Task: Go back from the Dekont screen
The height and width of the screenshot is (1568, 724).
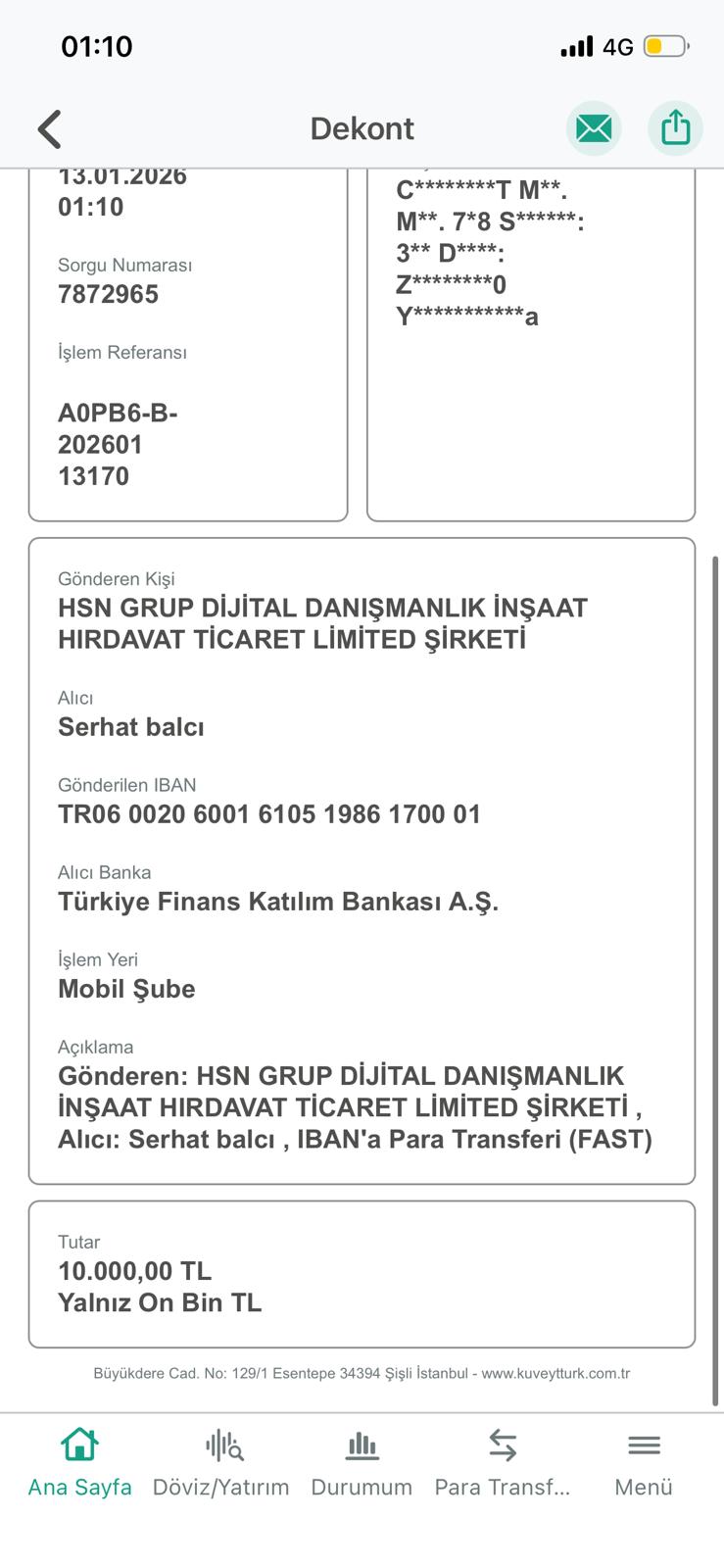Action: [50, 128]
